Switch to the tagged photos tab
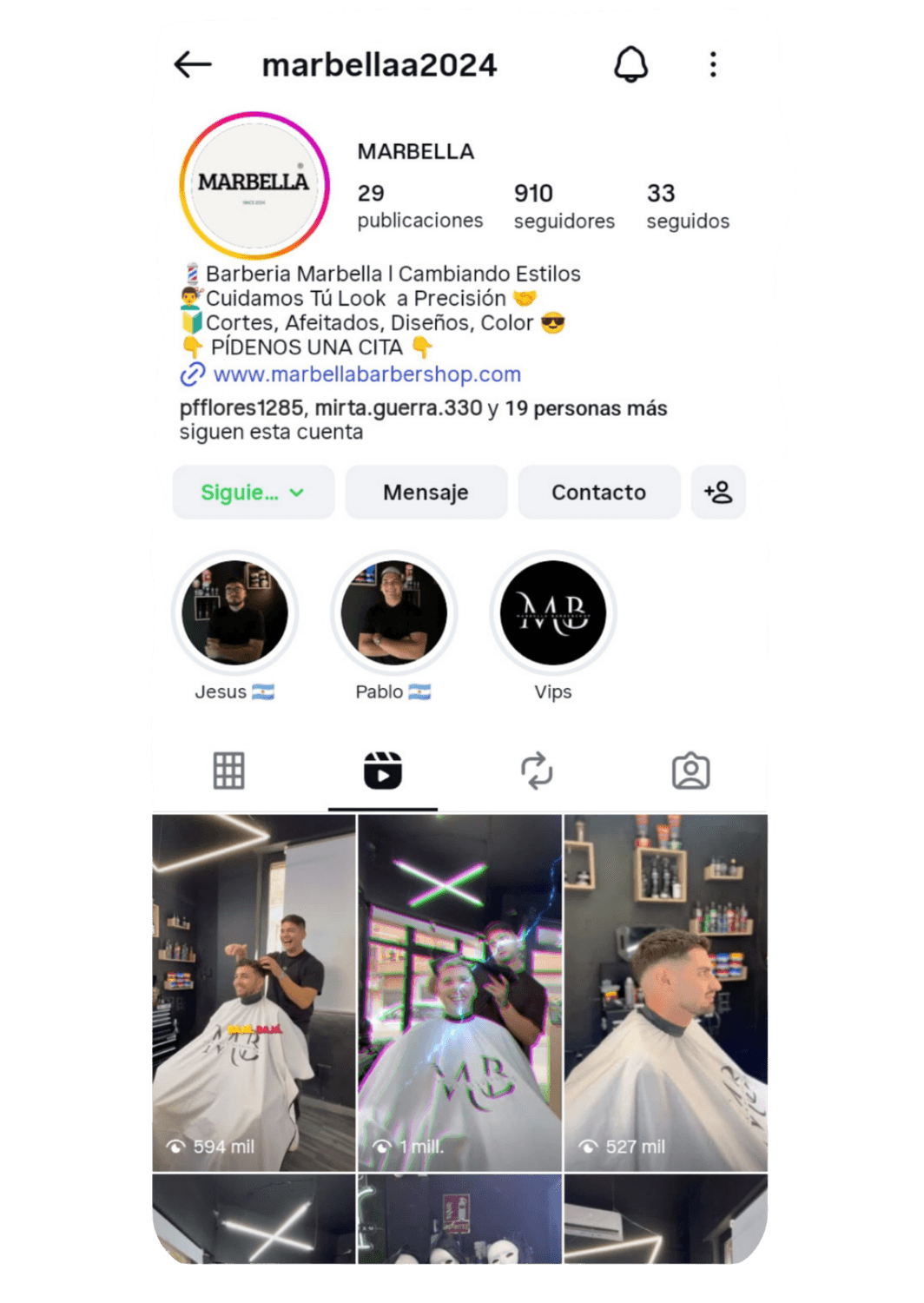924x1303 pixels. click(x=690, y=771)
